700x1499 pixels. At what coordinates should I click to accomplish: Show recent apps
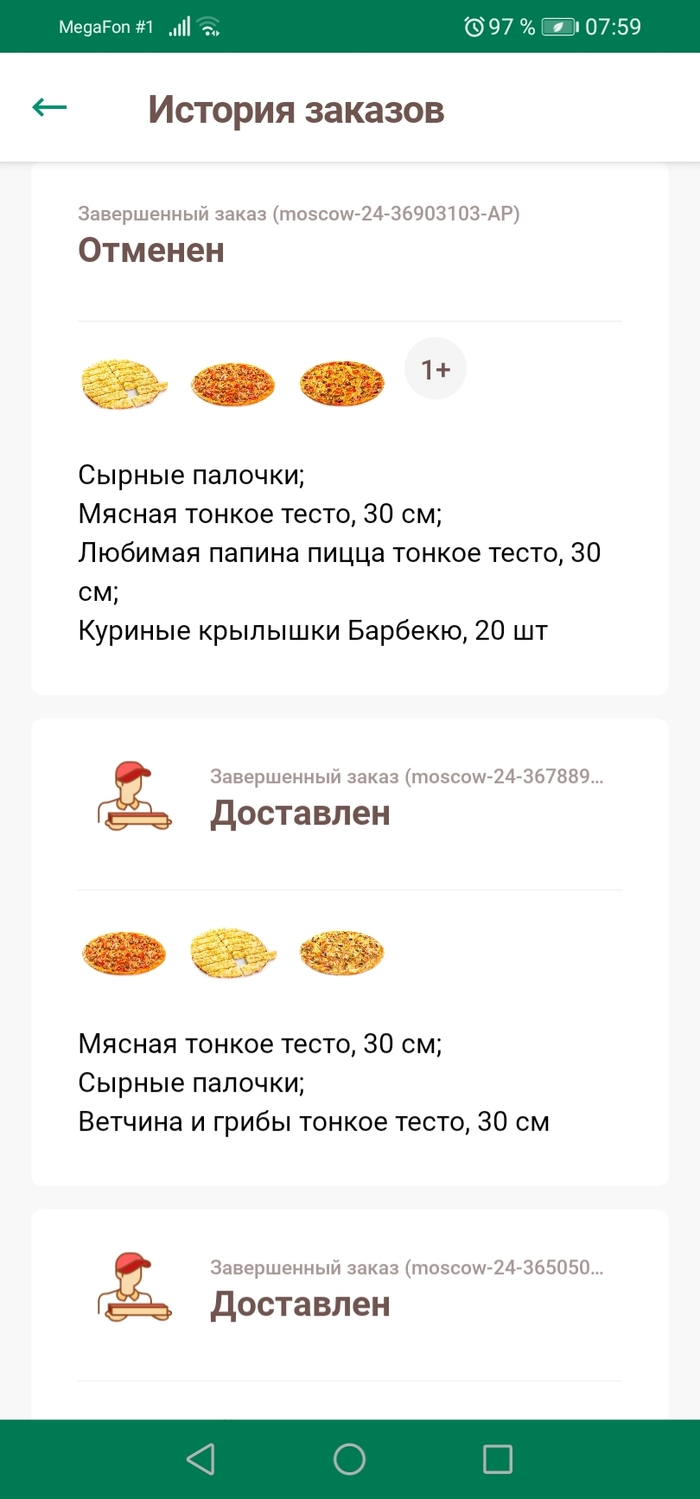(x=497, y=1459)
